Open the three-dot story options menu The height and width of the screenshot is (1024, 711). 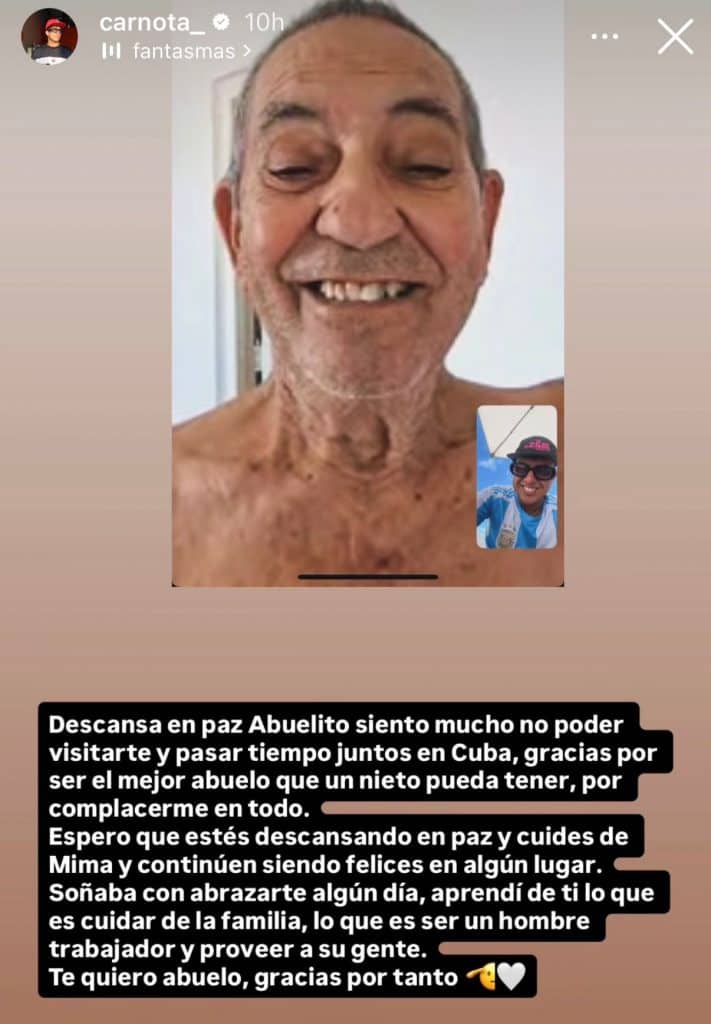(604, 36)
